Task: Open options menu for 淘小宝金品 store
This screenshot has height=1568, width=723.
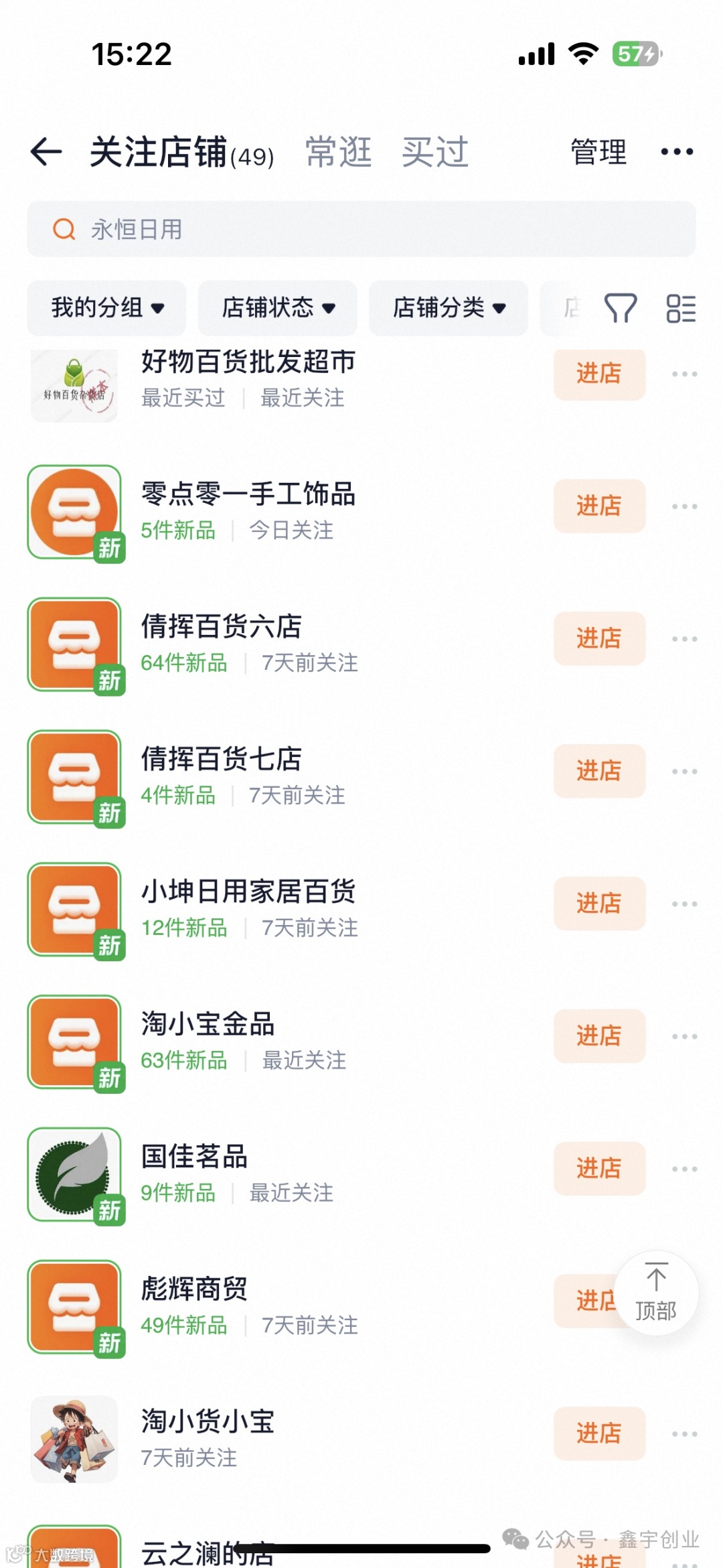Action: pos(684,1036)
